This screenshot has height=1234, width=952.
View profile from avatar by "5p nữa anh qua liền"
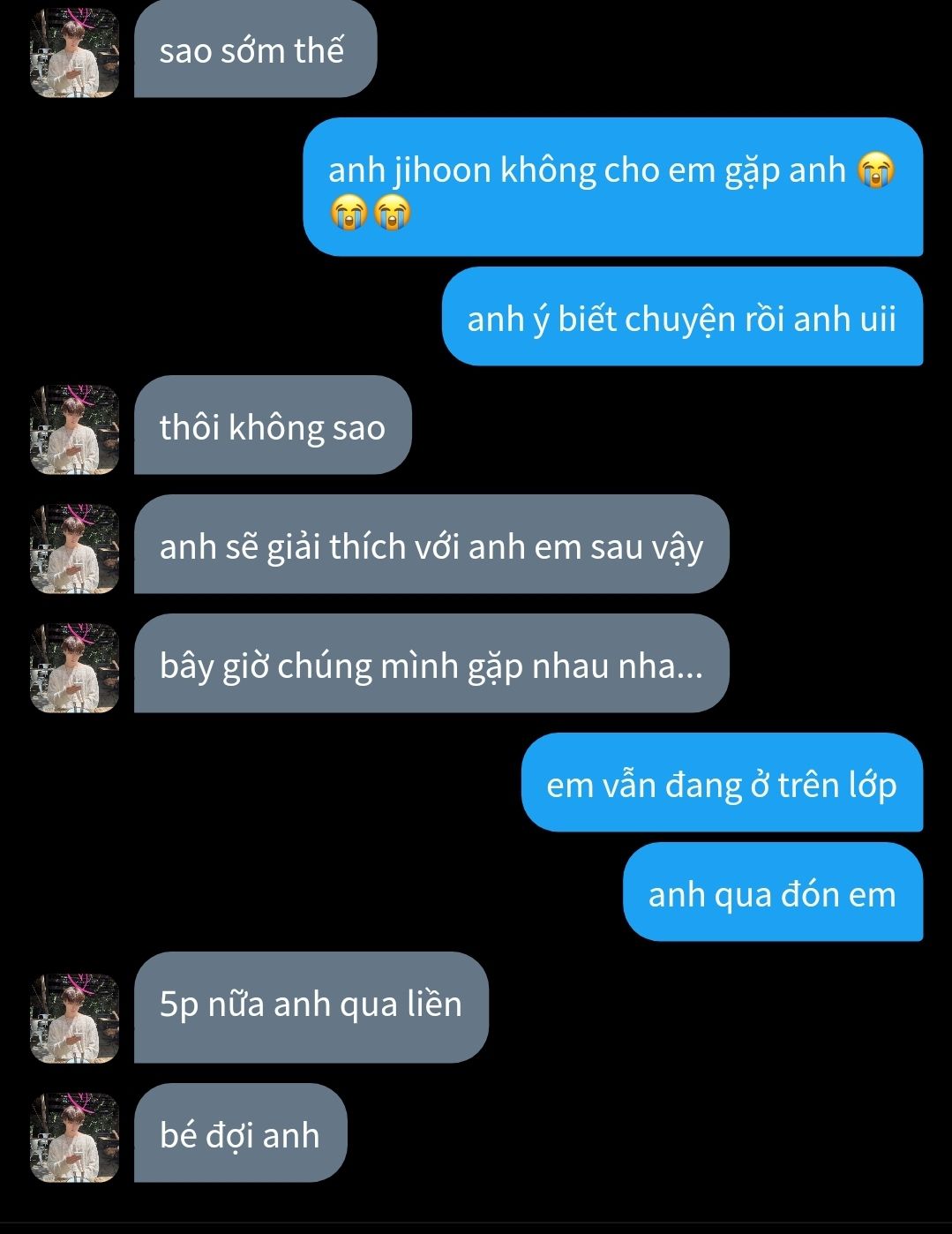(74, 1018)
